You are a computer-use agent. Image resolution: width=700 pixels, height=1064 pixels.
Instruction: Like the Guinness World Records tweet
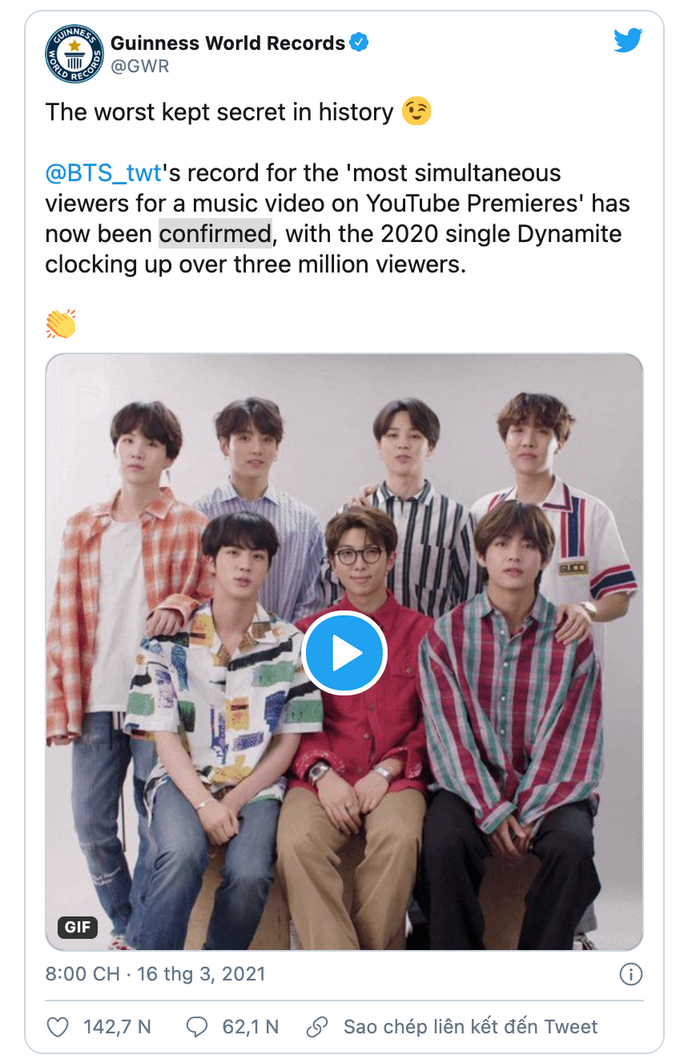[59, 1026]
